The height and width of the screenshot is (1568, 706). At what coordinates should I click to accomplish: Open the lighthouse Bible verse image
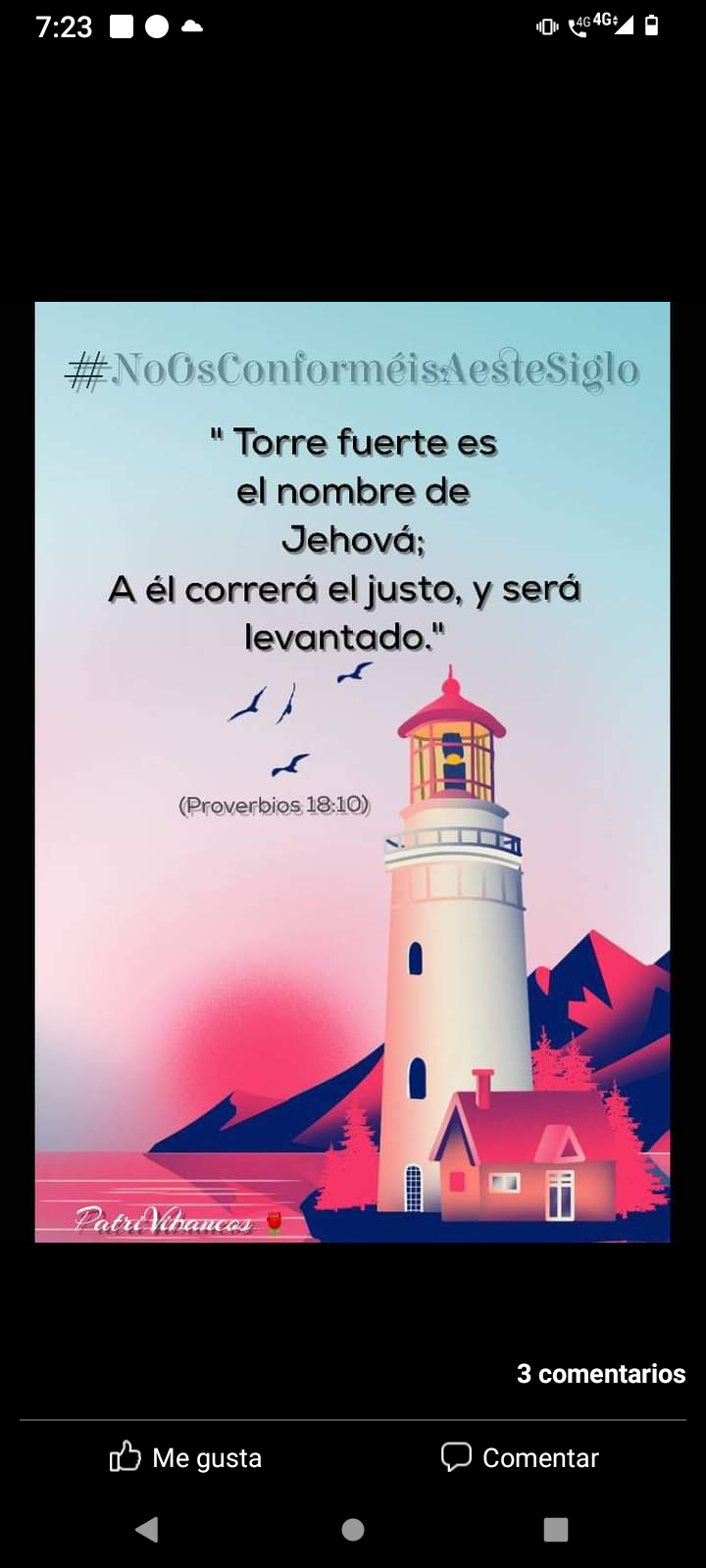pyautogui.click(x=353, y=769)
